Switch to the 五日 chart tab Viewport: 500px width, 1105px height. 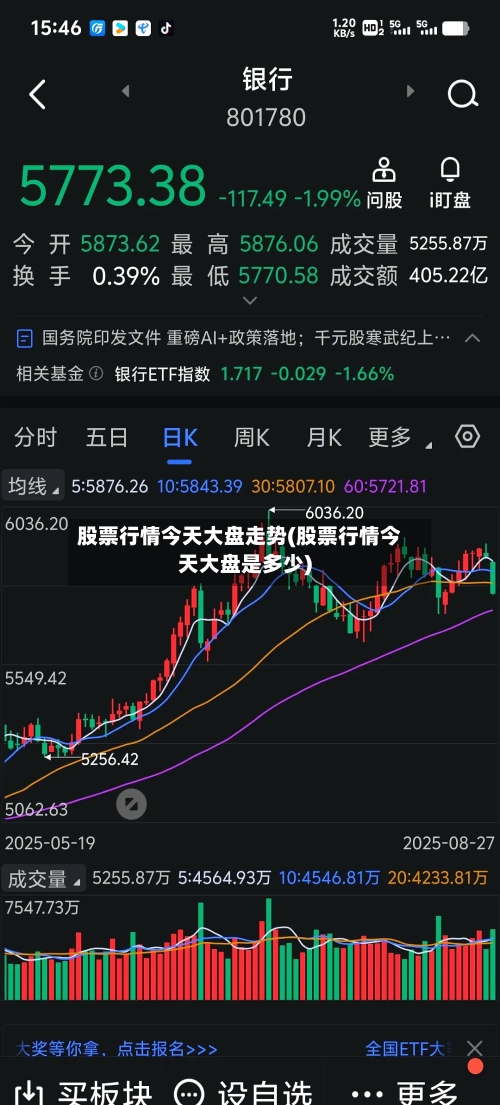pos(107,438)
